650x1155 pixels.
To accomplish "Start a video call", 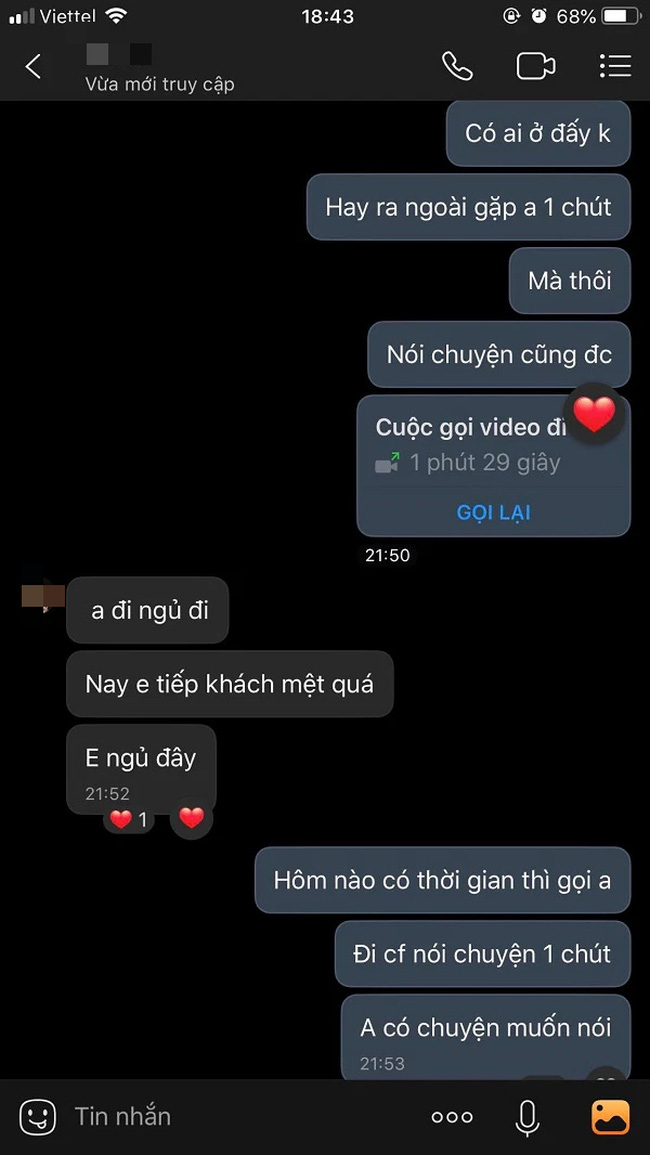I will [x=536, y=66].
